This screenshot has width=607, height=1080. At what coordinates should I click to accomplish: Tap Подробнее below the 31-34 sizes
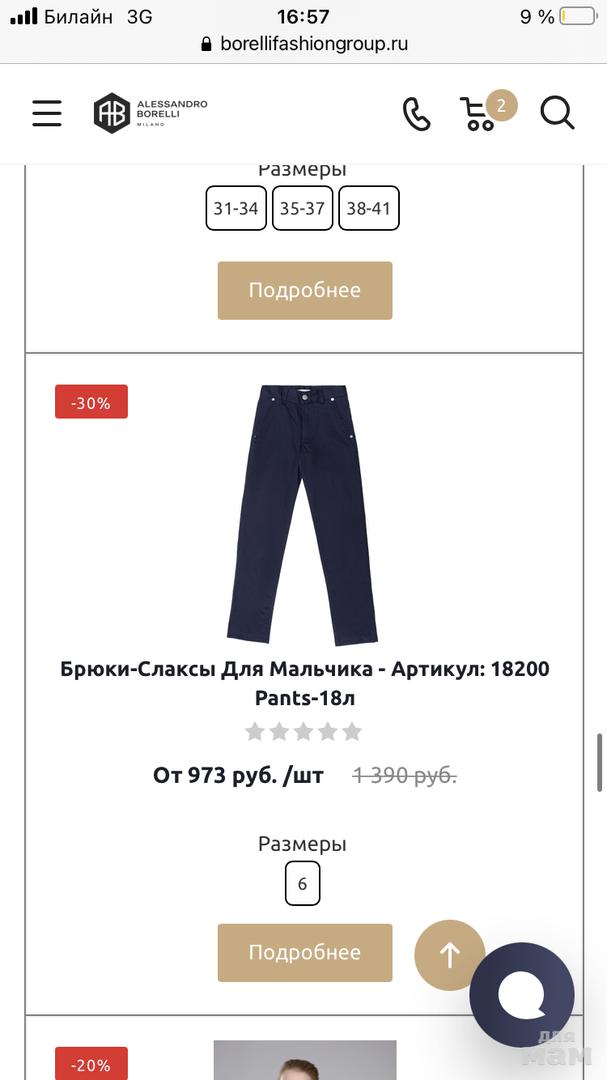(304, 291)
